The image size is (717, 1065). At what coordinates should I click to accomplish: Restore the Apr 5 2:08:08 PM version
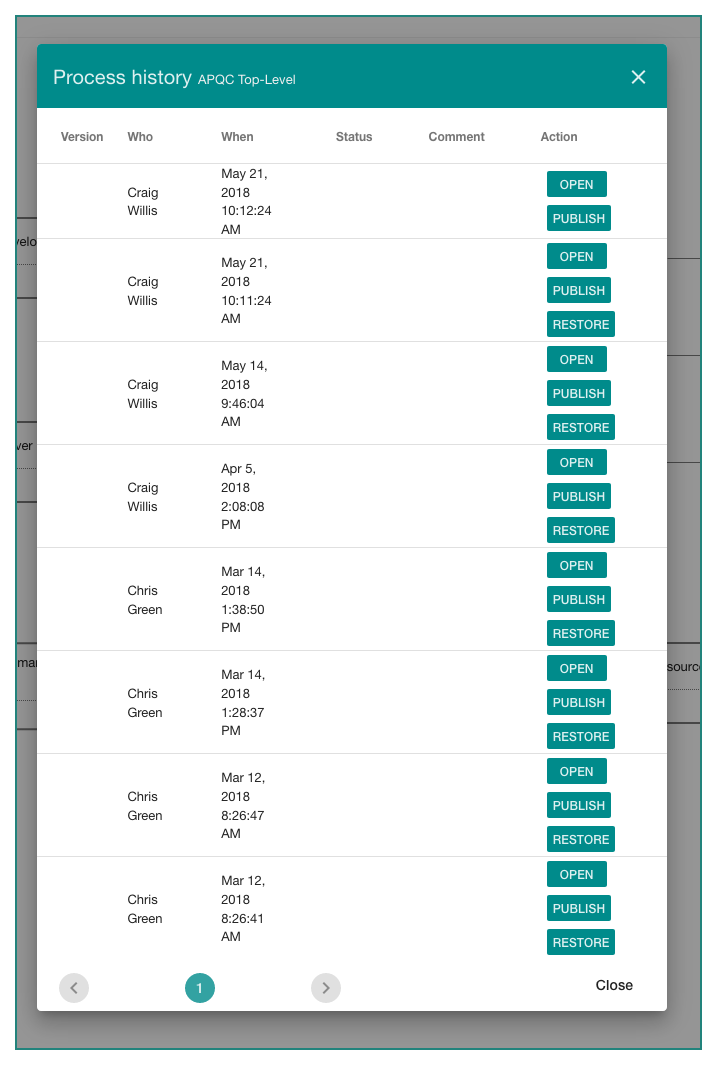click(x=580, y=531)
